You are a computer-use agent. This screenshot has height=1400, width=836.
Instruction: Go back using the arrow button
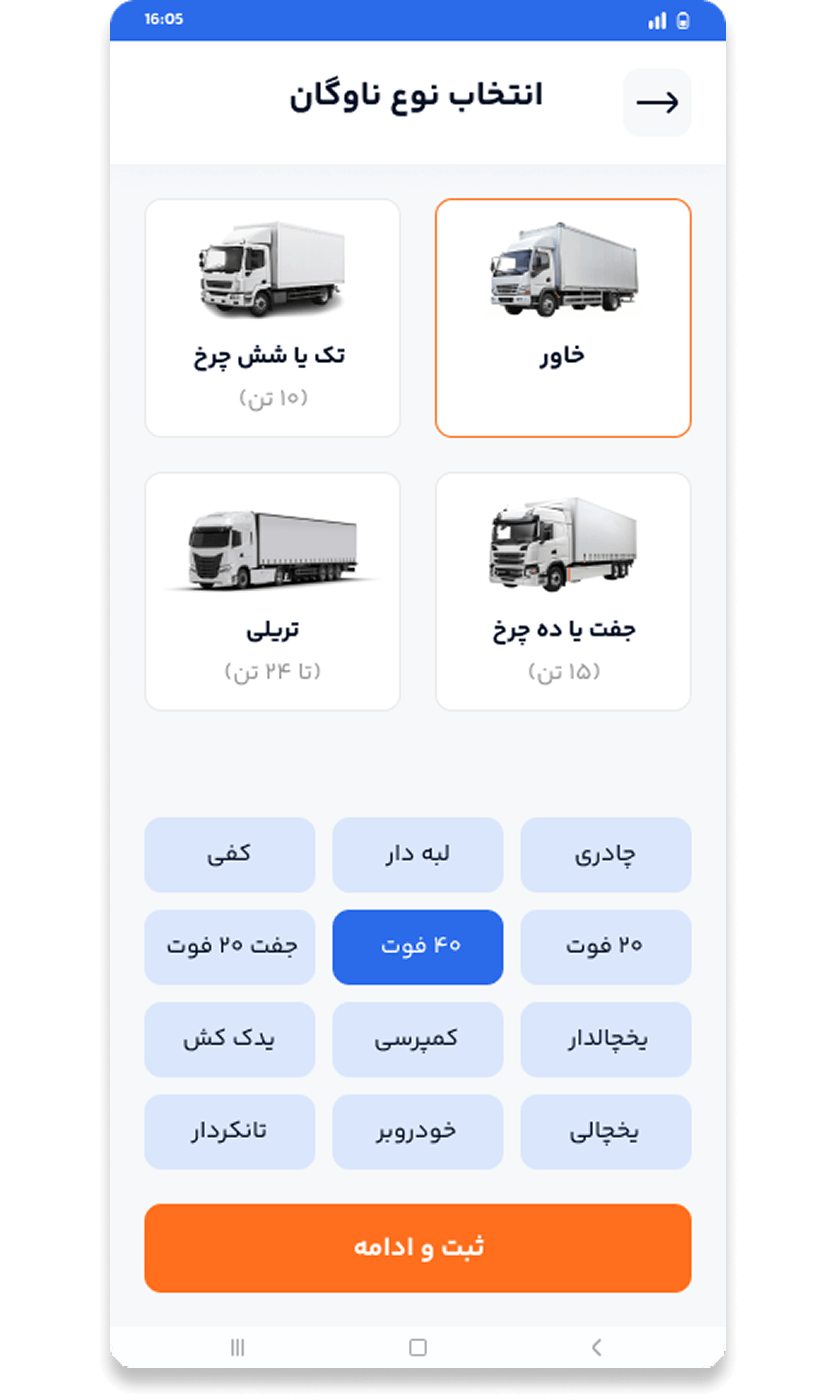[x=657, y=103]
